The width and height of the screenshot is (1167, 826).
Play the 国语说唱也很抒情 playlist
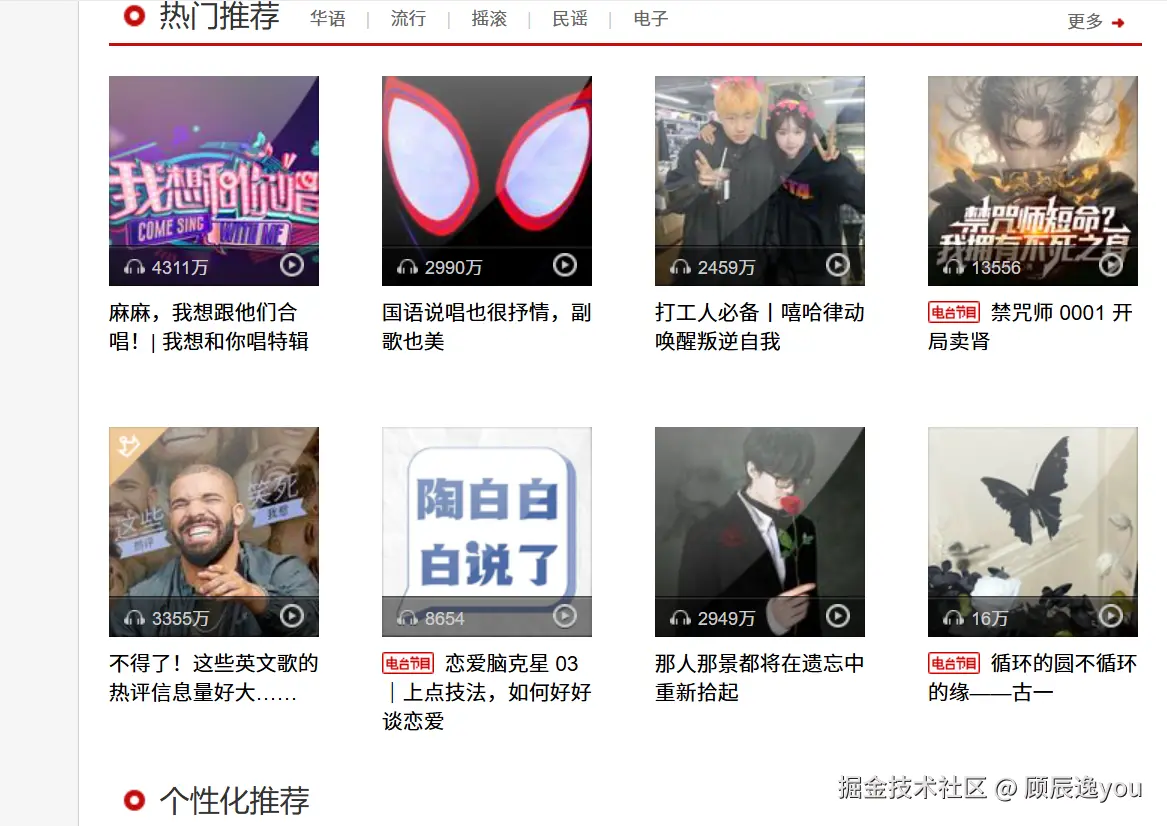[x=565, y=265]
